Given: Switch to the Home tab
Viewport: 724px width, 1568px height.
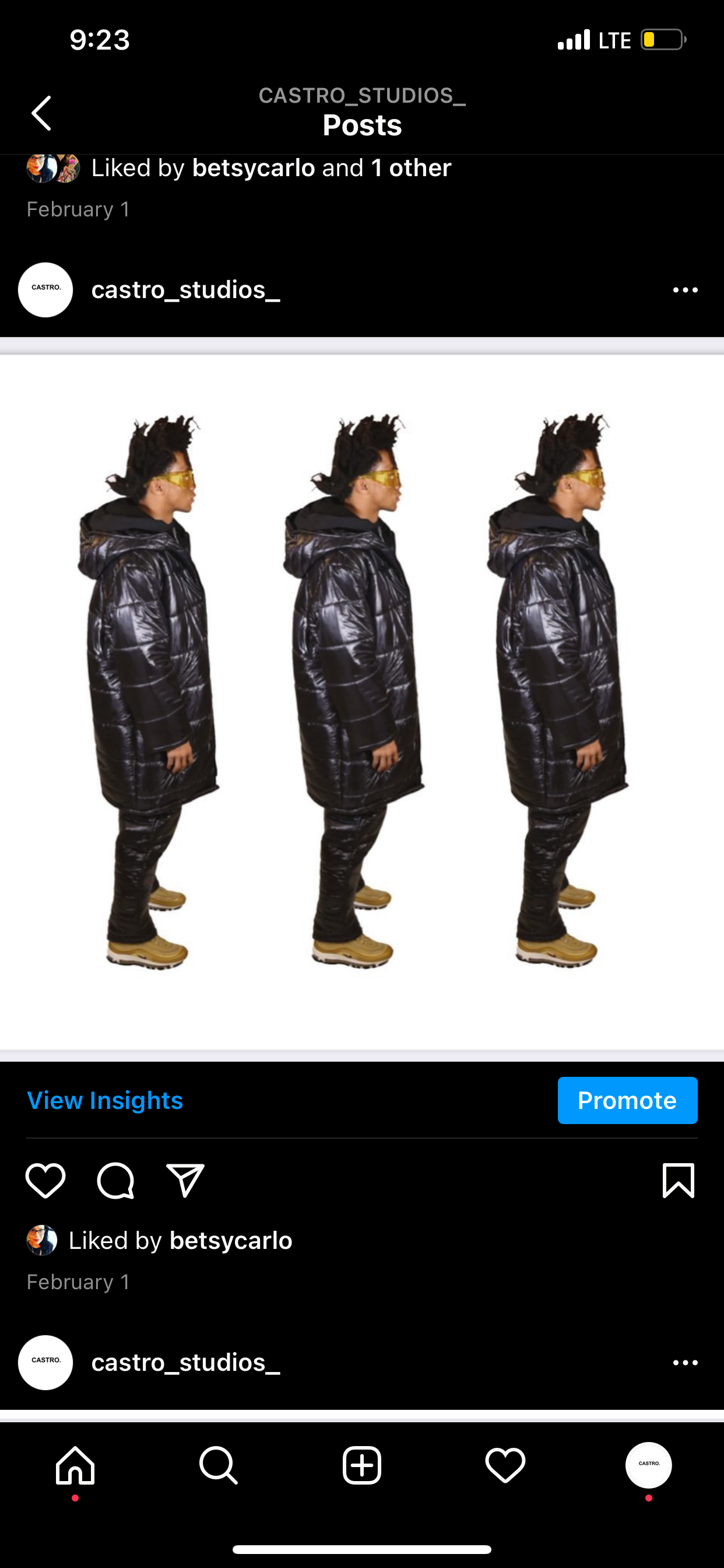Looking at the screenshot, I should point(75,1466).
